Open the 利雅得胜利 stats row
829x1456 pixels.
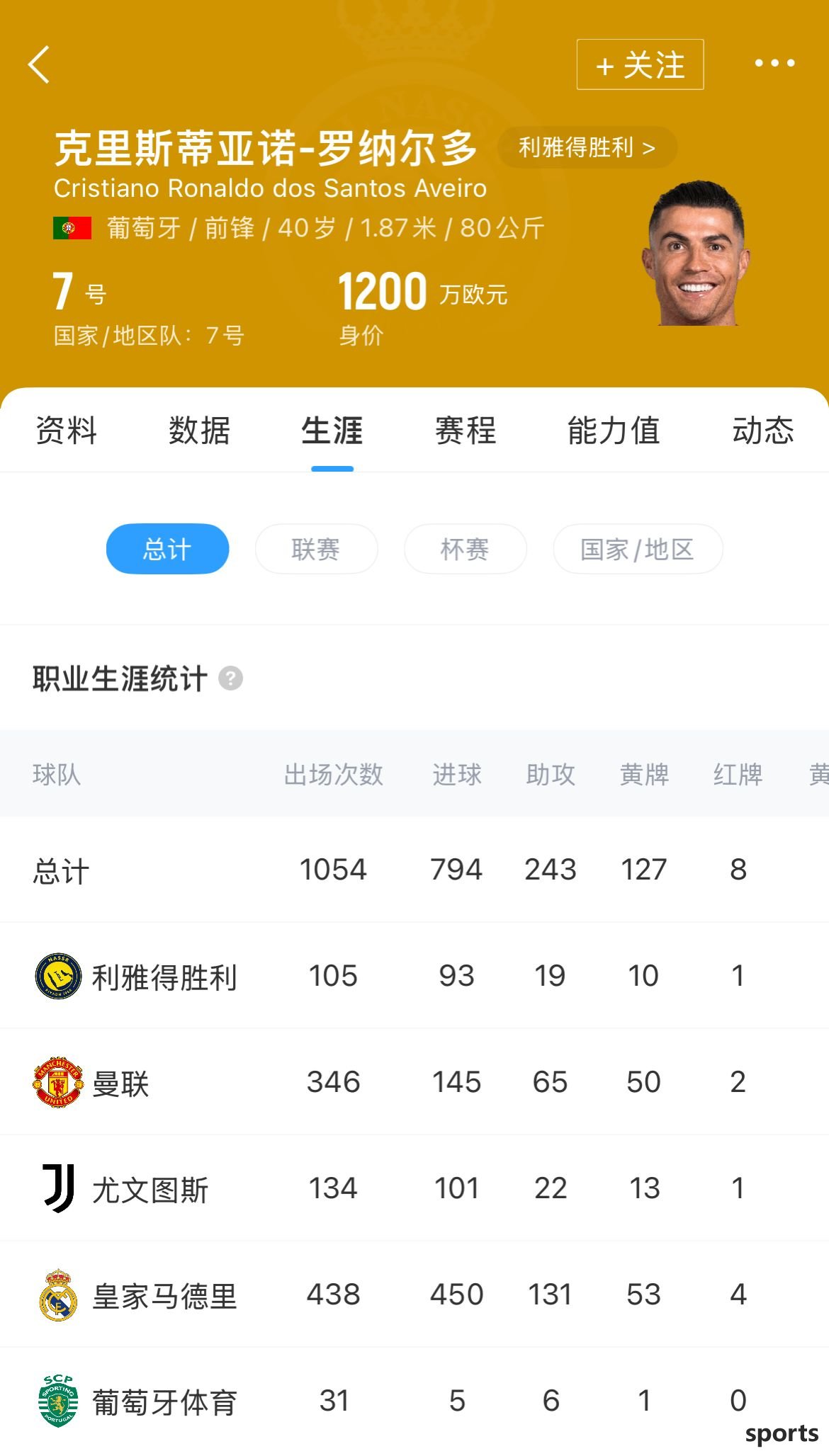click(x=414, y=976)
